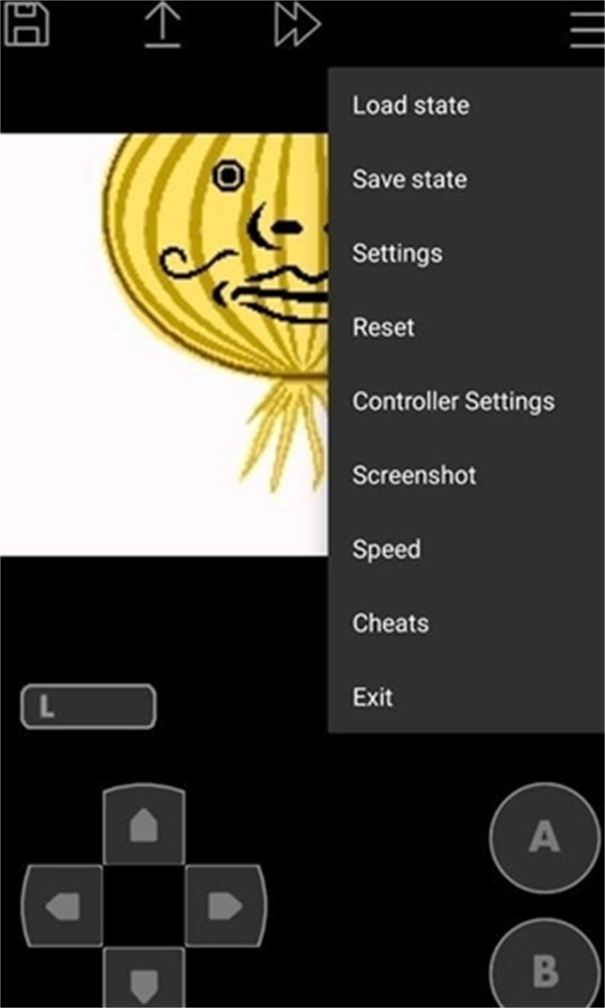Tap the D-pad right arrow
The width and height of the screenshot is (605, 1008).
point(226,906)
